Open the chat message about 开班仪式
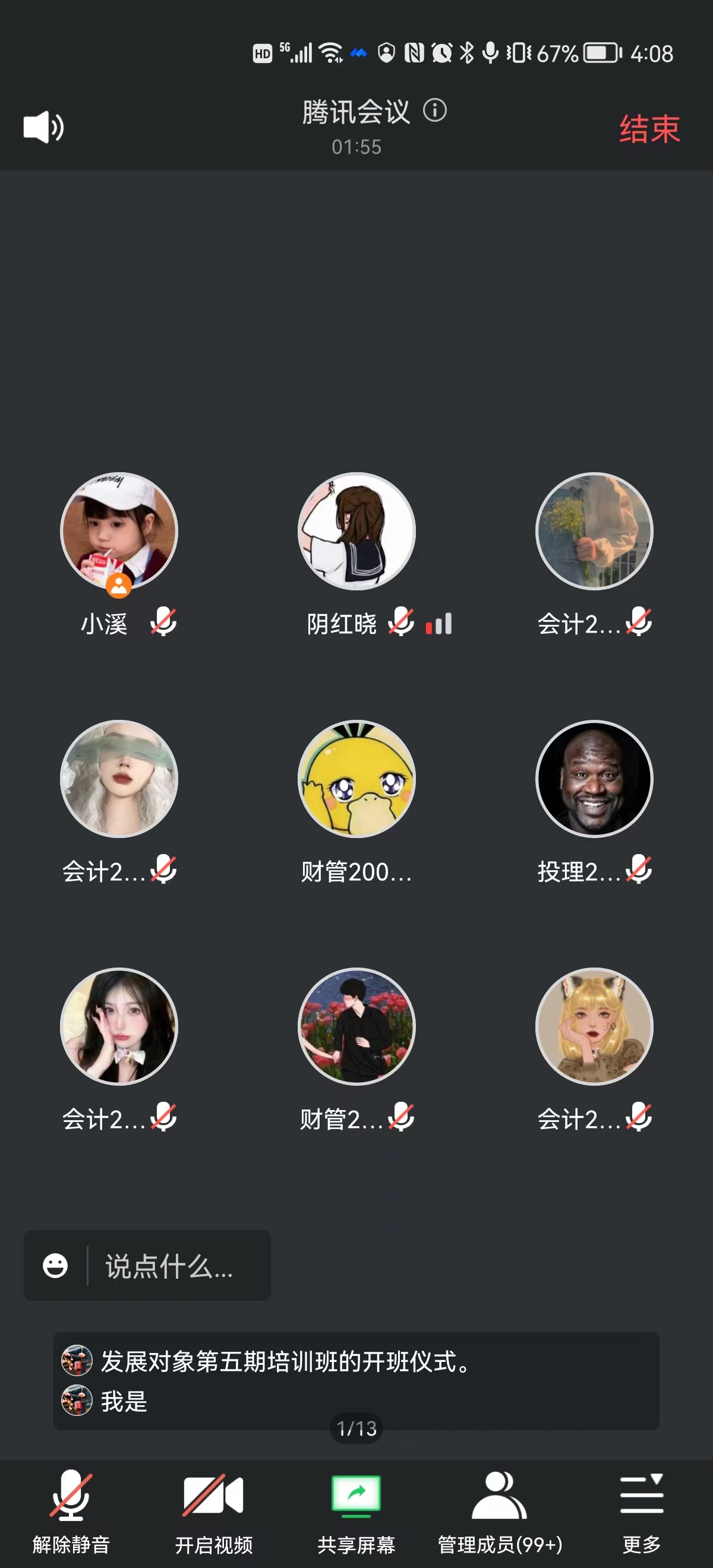Viewport: 713px width, 1568px height. click(286, 1362)
